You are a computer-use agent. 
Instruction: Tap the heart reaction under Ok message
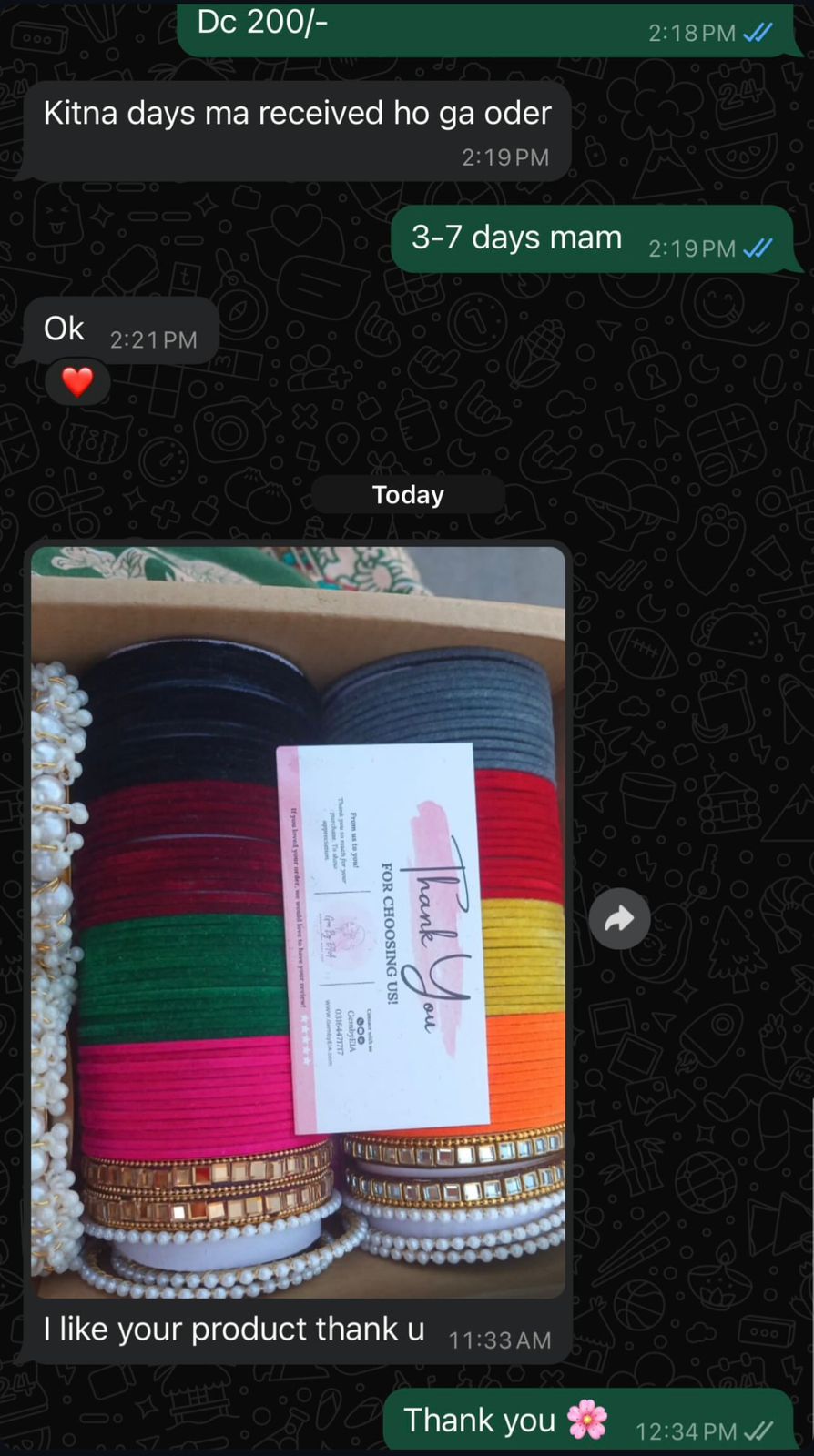click(77, 381)
